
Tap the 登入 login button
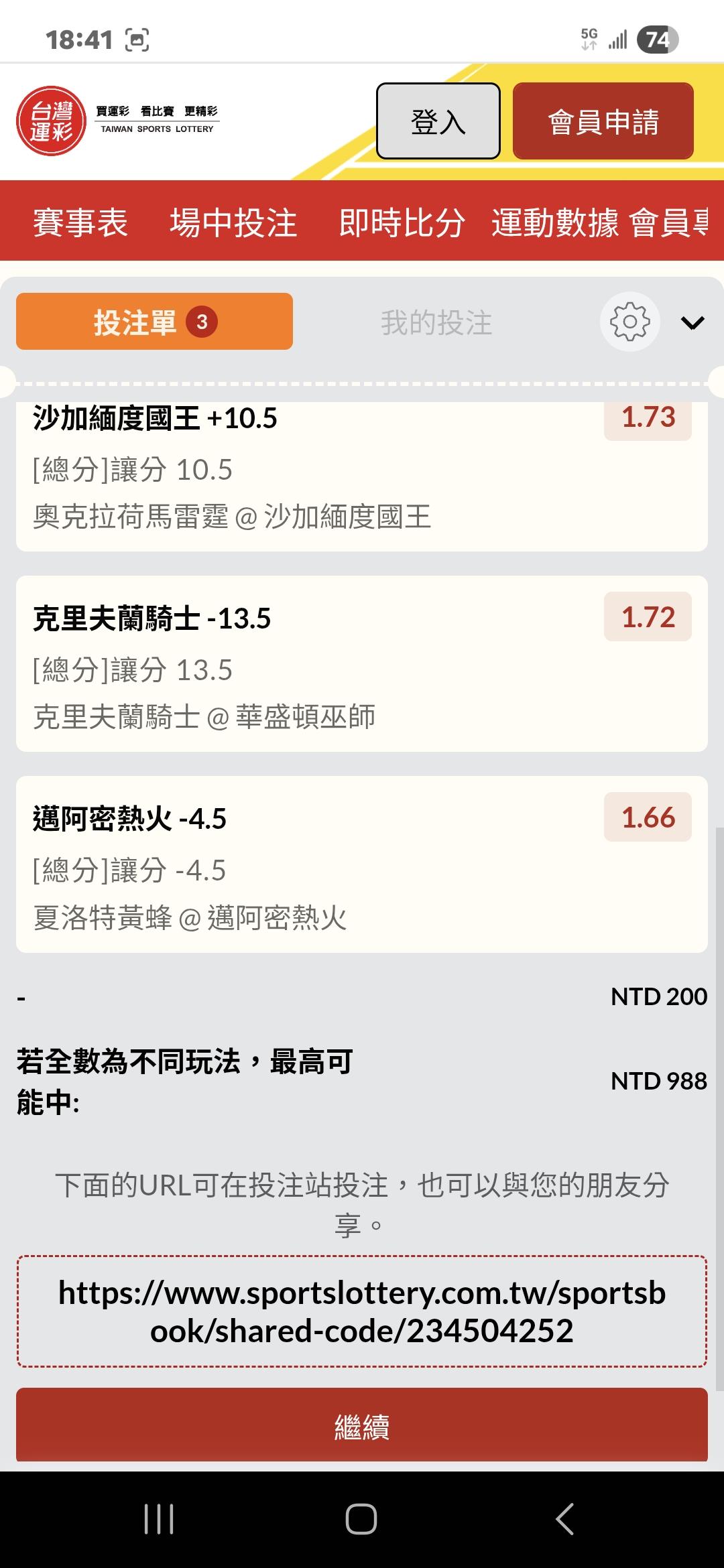[438, 121]
